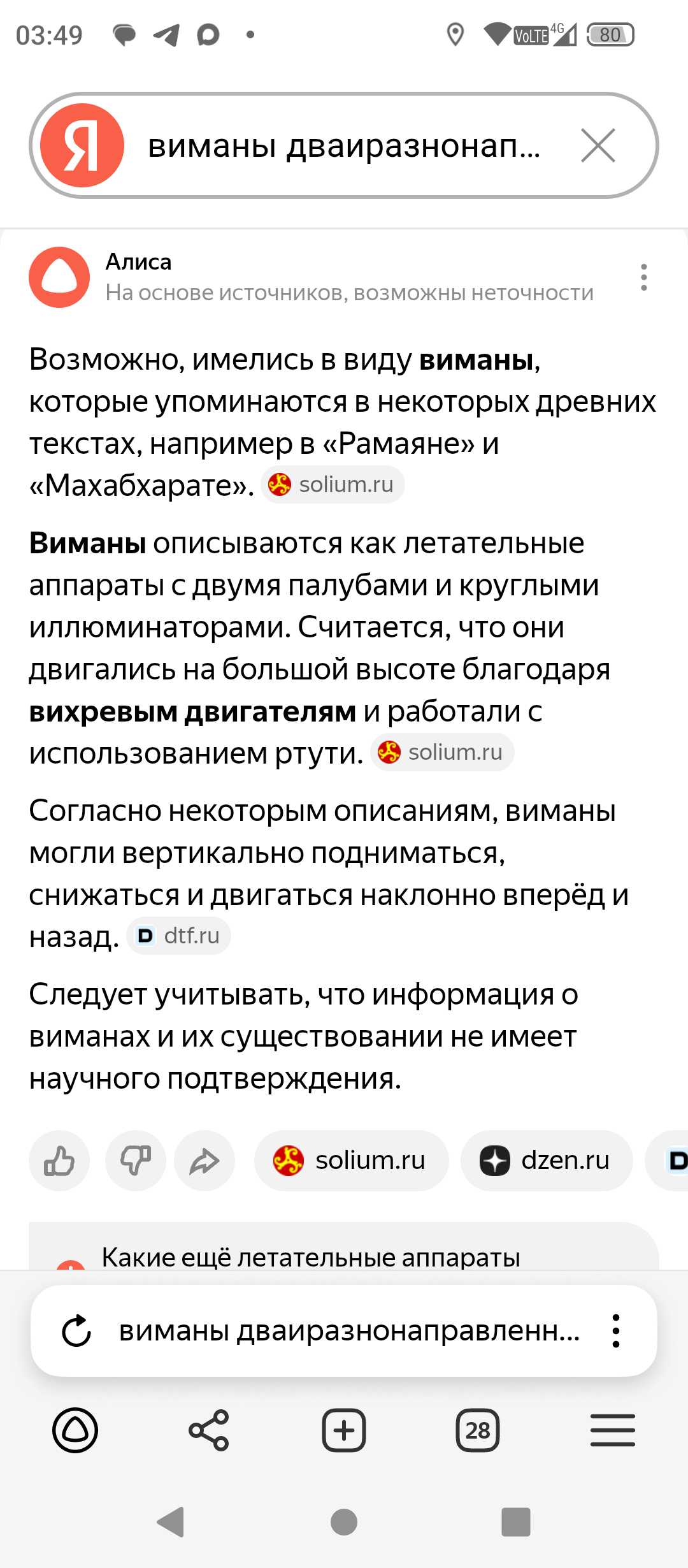The image size is (688, 1568).
Task: Open the dzen.ru source chip
Action: pos(546,1161)
